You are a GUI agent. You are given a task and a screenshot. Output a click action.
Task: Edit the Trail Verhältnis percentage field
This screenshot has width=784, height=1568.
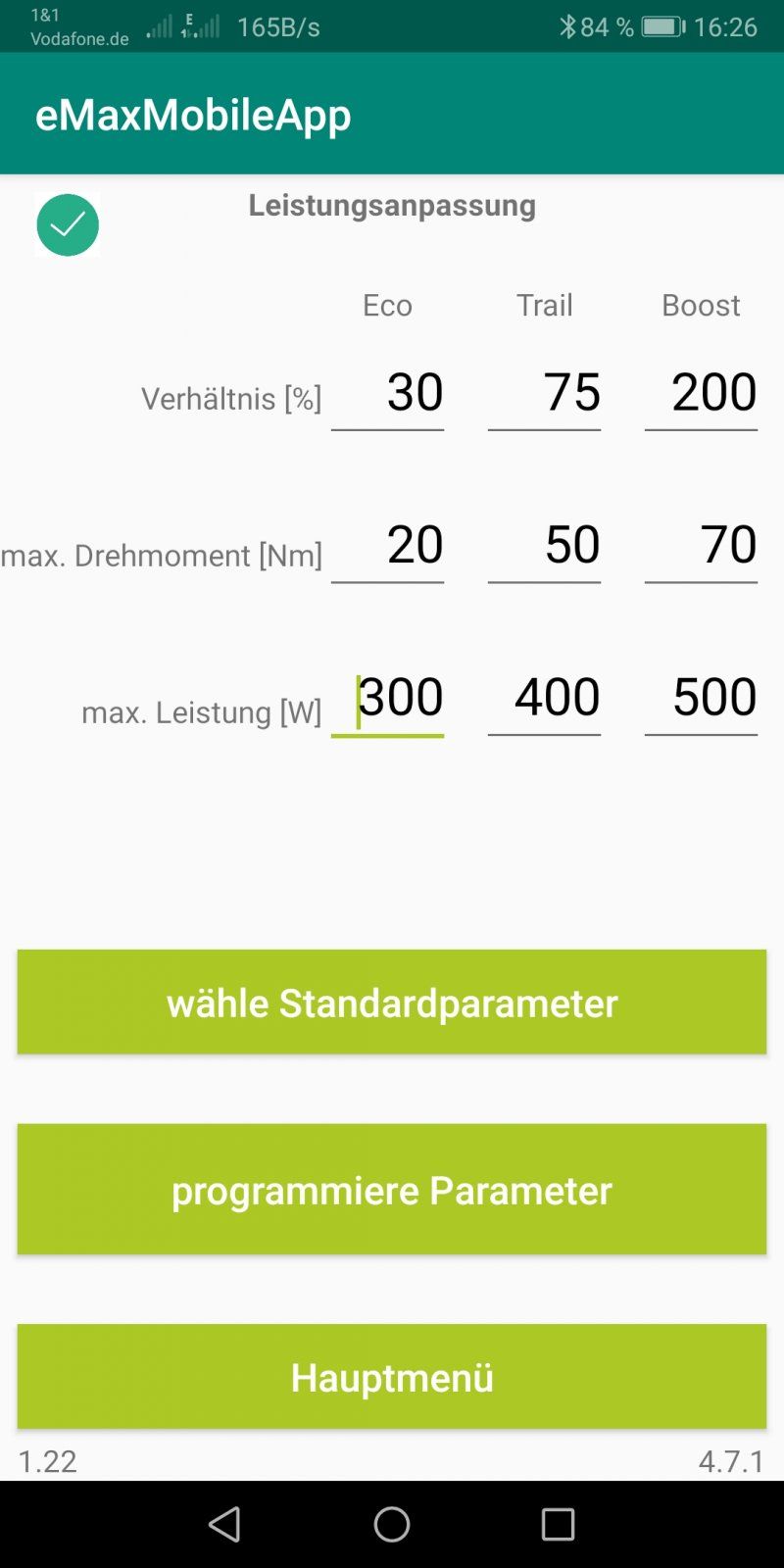545,393
